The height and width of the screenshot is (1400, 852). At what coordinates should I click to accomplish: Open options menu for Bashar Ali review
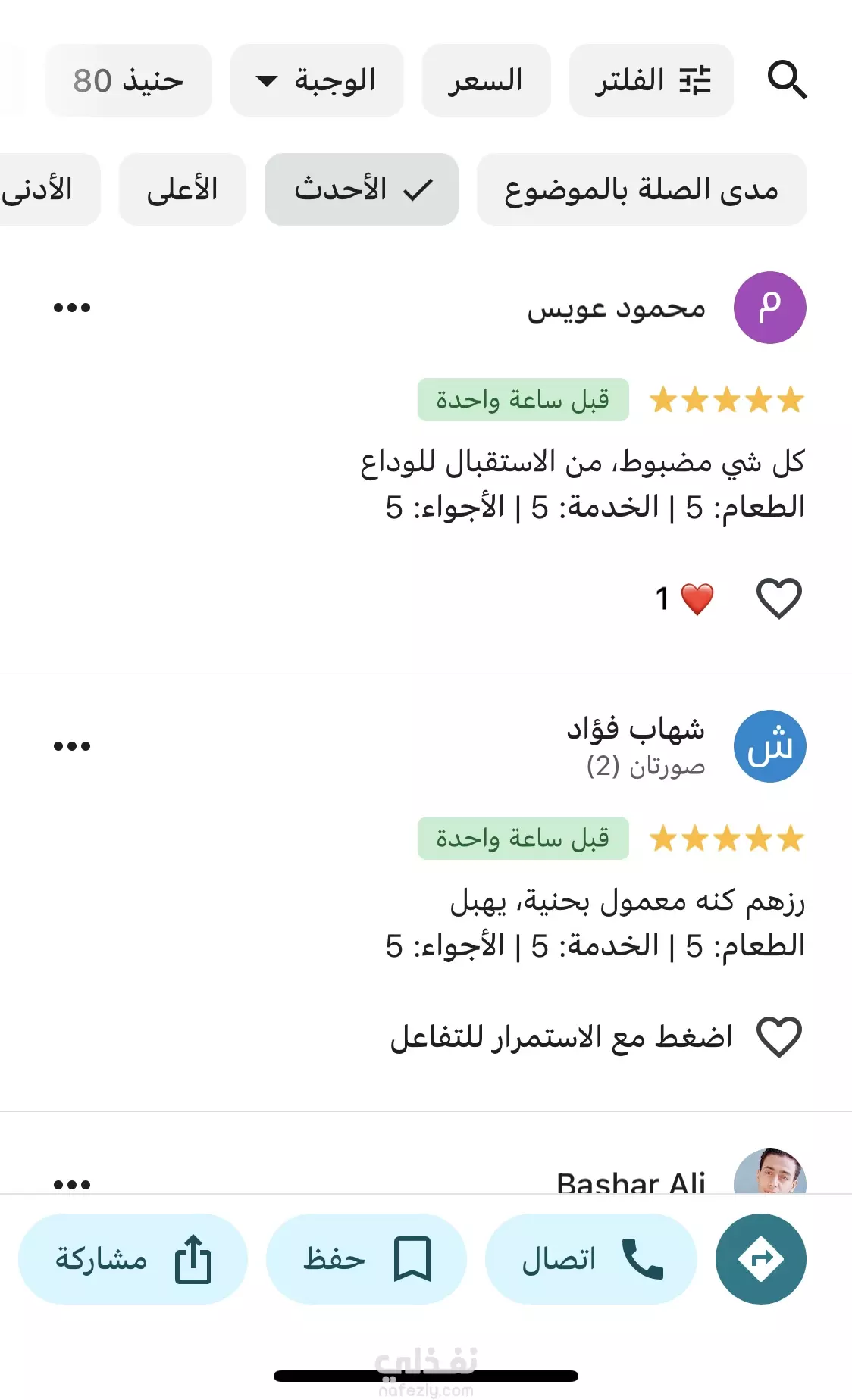point(72,1184)
